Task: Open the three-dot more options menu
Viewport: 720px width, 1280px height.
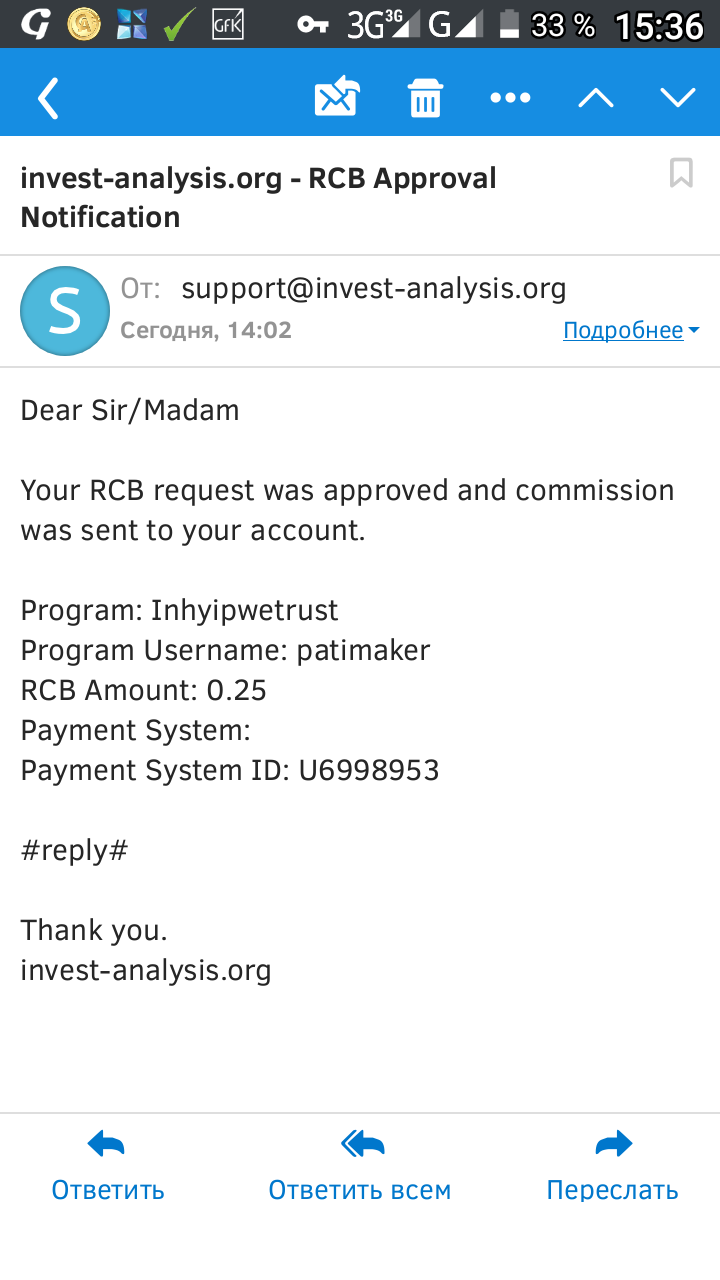Action: [510, 98]
